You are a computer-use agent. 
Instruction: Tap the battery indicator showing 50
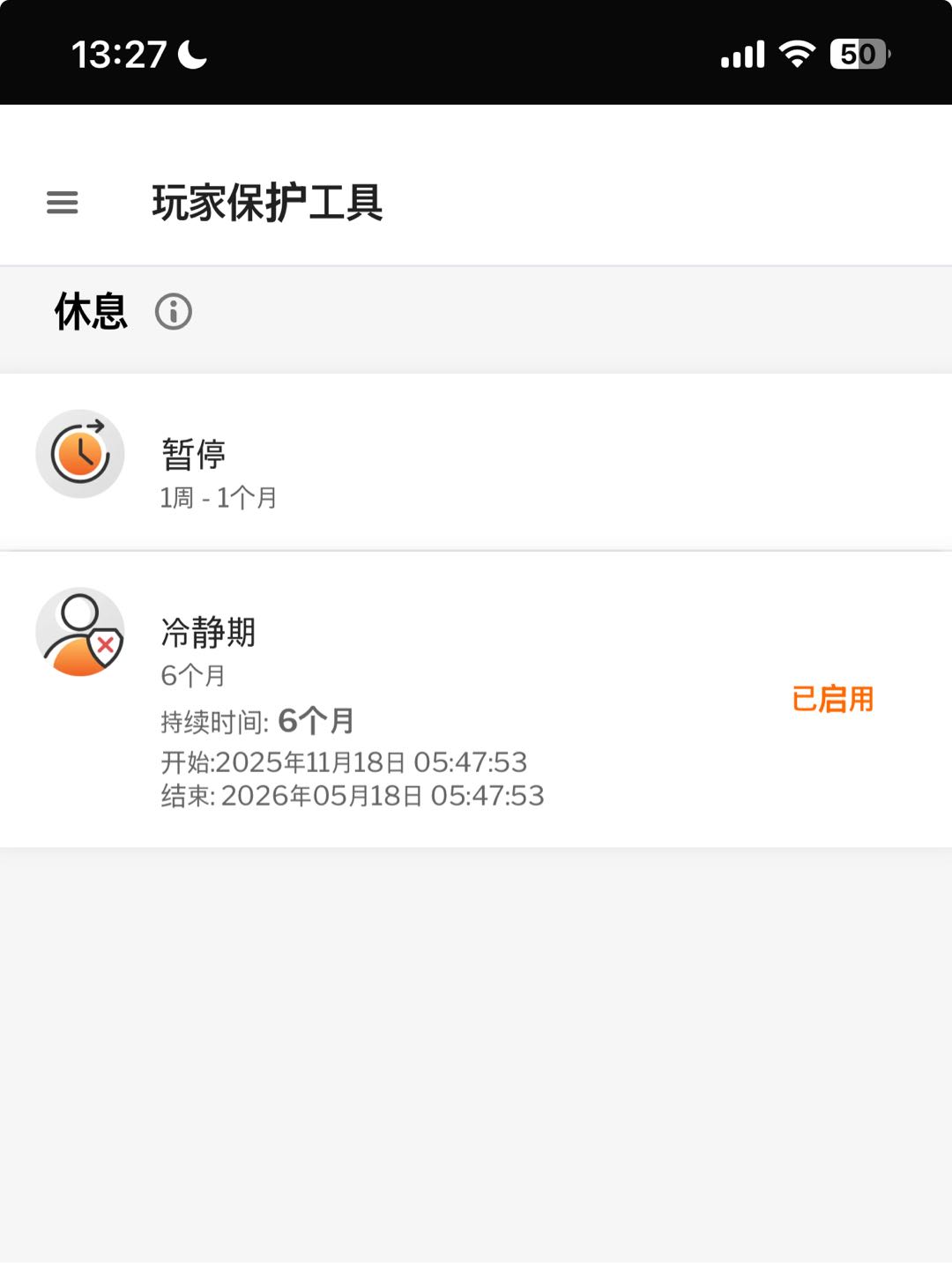[857, 55]
